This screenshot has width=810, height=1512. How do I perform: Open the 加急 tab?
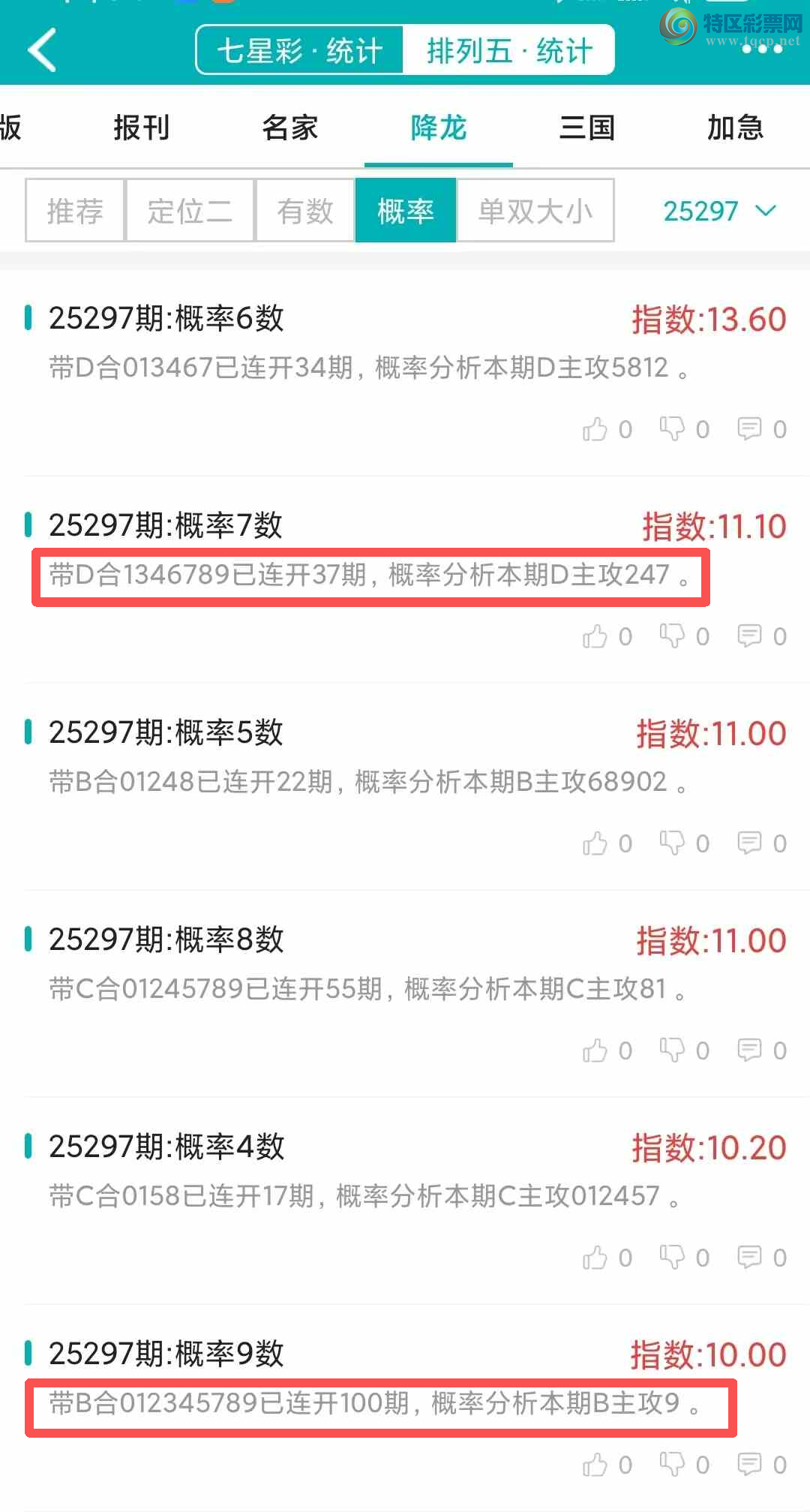click(734, 128)
